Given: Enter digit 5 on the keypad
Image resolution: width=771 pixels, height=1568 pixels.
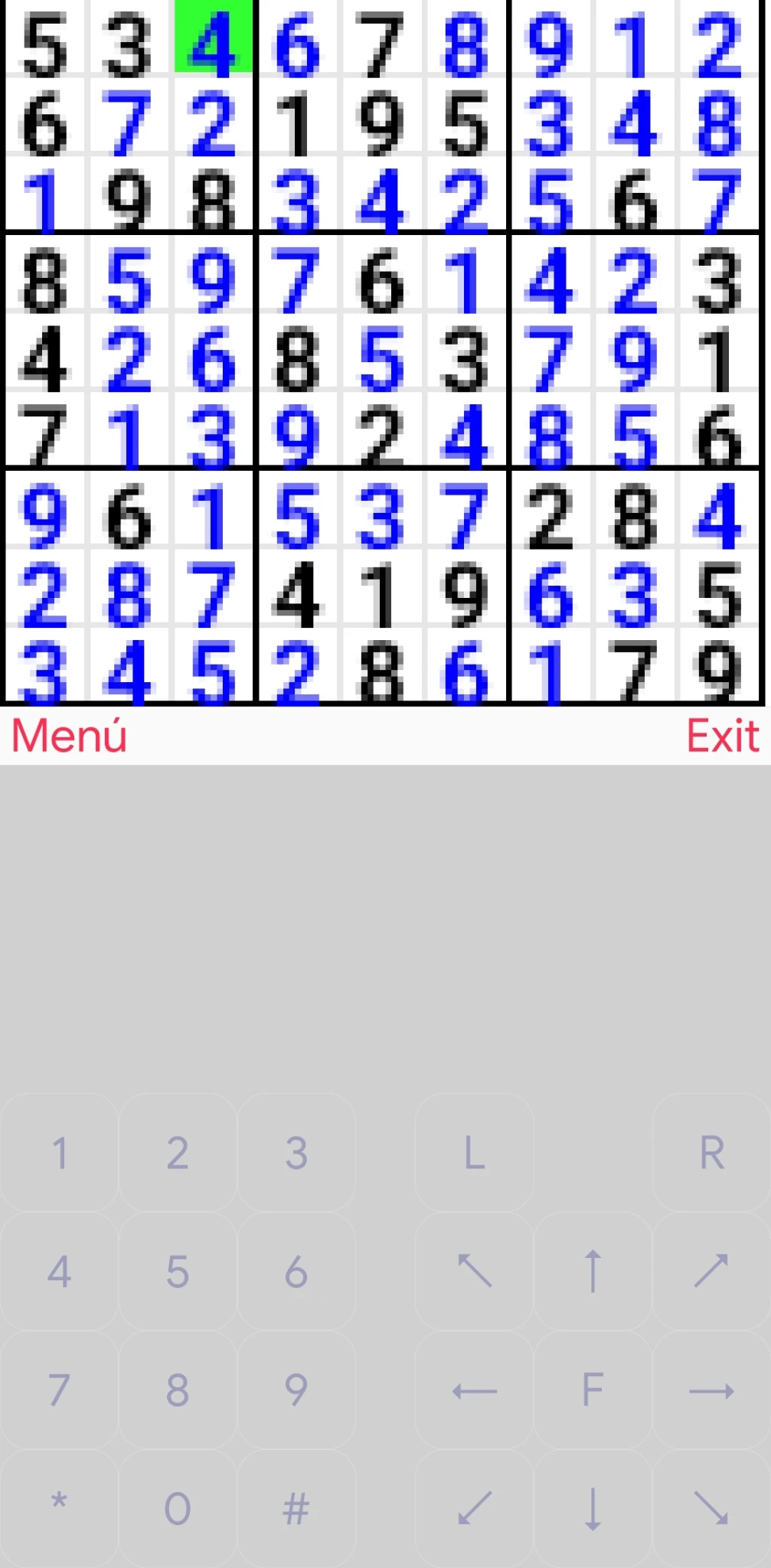Looking at the screenshot, I should click(x=178, y=1271).
